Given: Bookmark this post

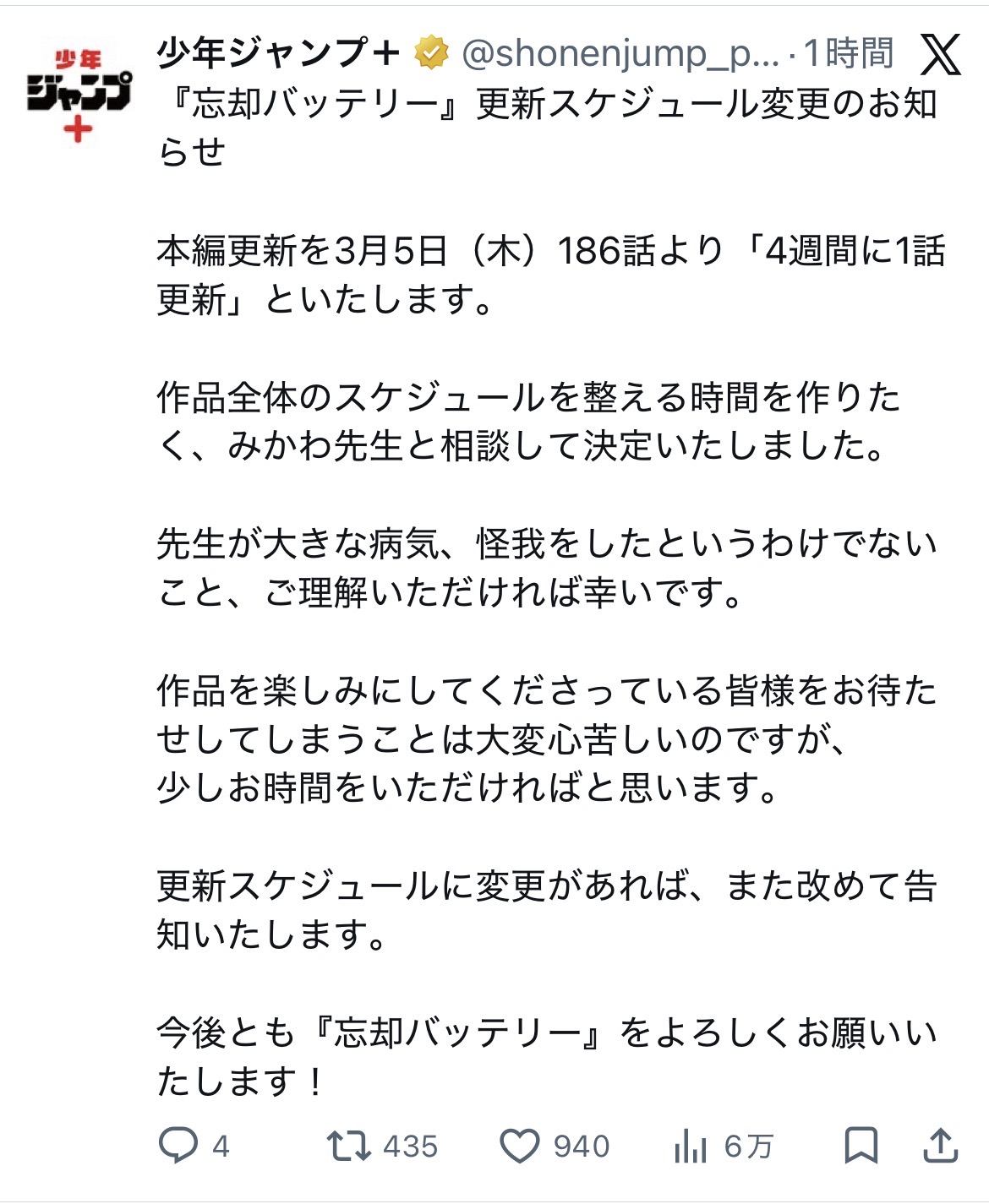Looking at the screenshot, I should tap(861, 1146).
